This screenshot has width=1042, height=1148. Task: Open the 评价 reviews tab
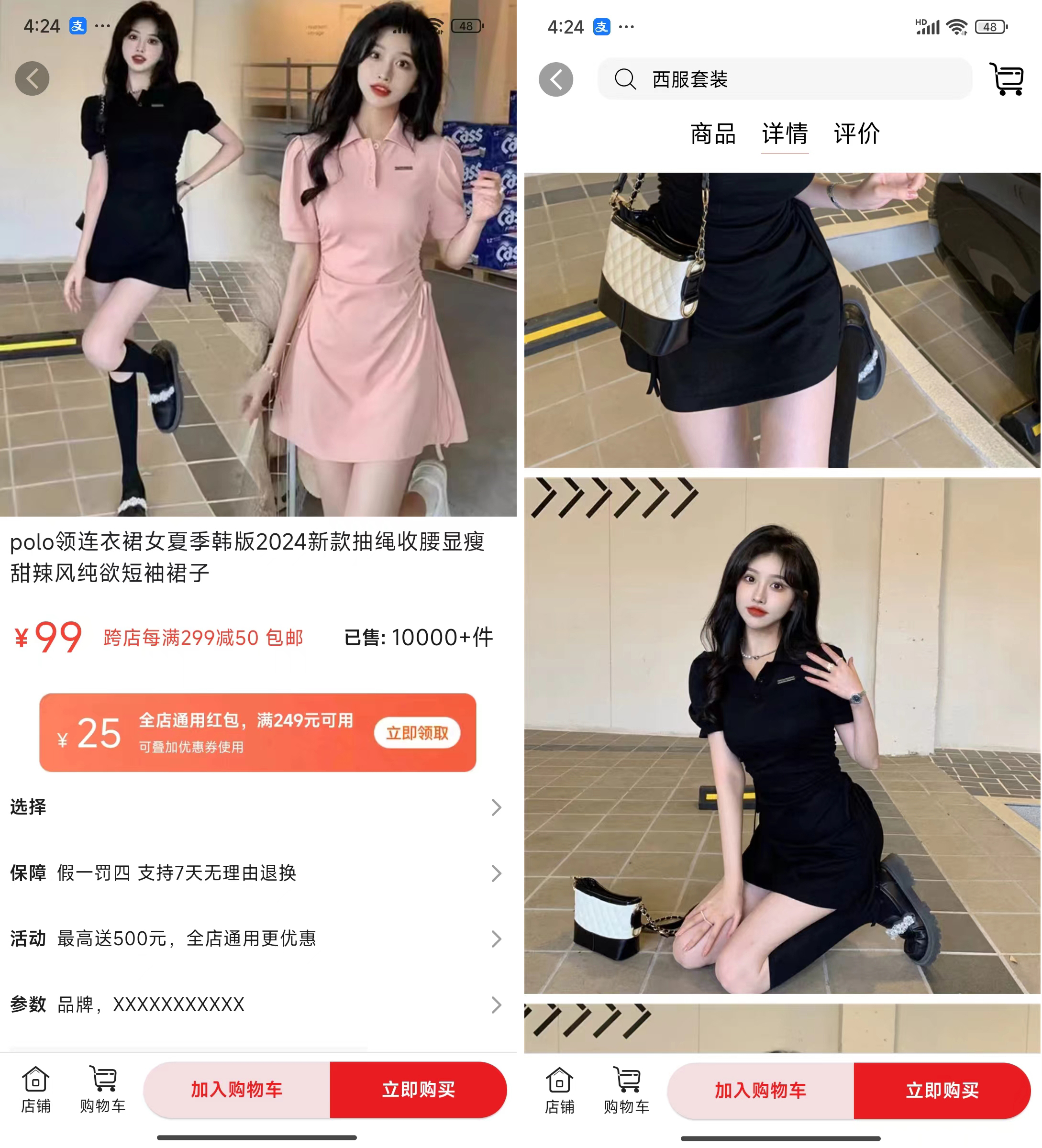pyautogui.click(x=856, y=134)
